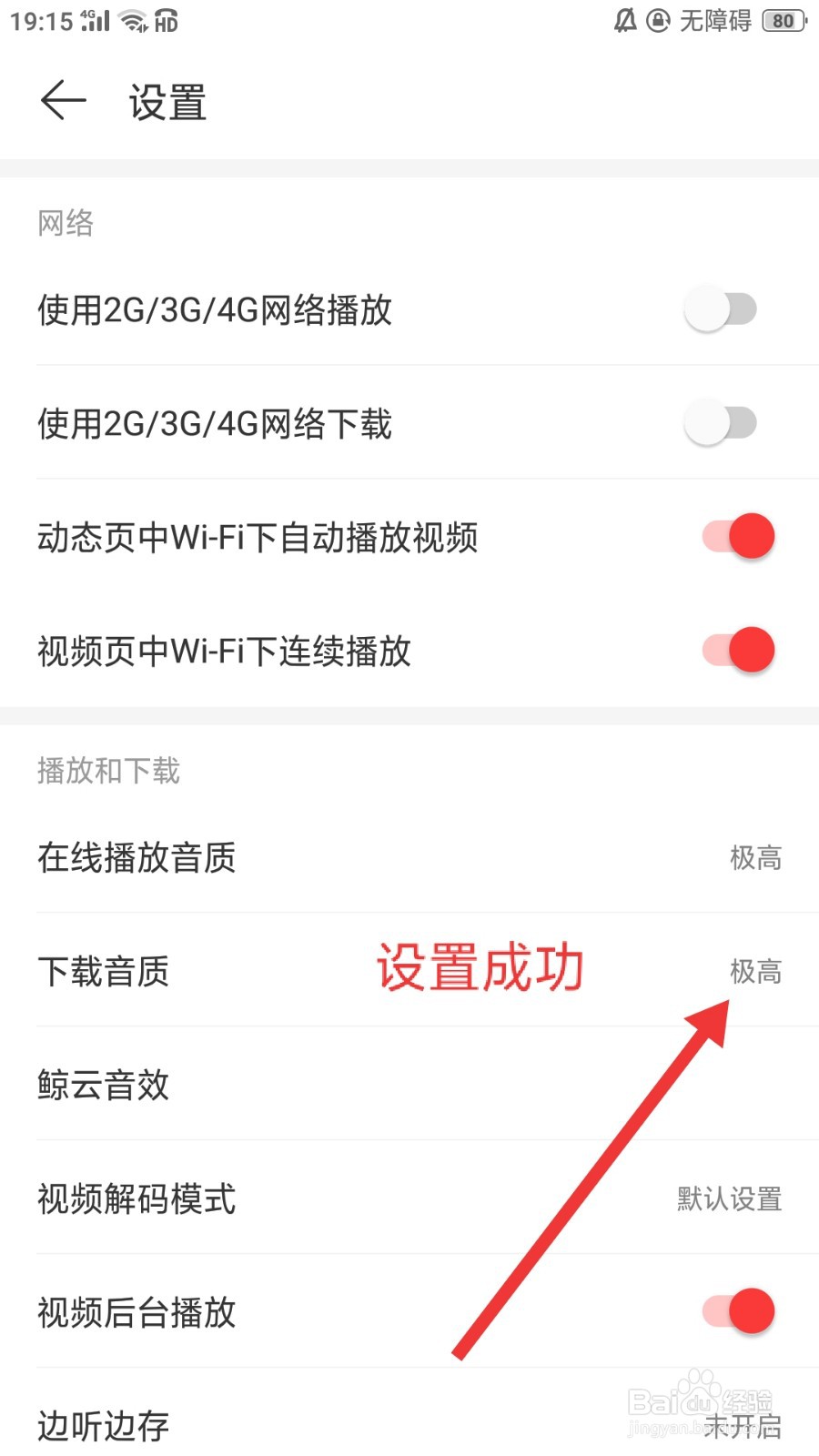Enable 使用2G/3G/4G网络播放 switch
Image resolution: width=819 pixels, height=1456 pixels.
pyautogui.click(x=722, y=309)
